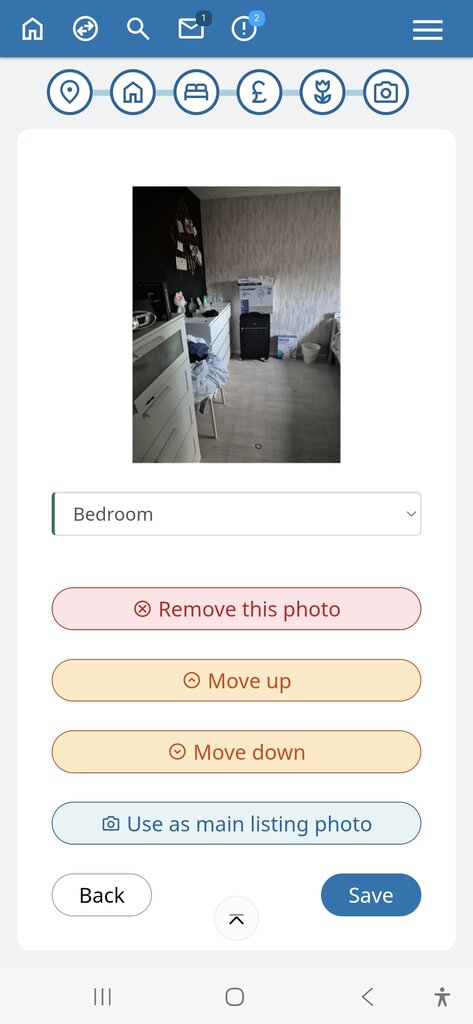
Task: Go to the flower garden step
Action: [322, 93]
